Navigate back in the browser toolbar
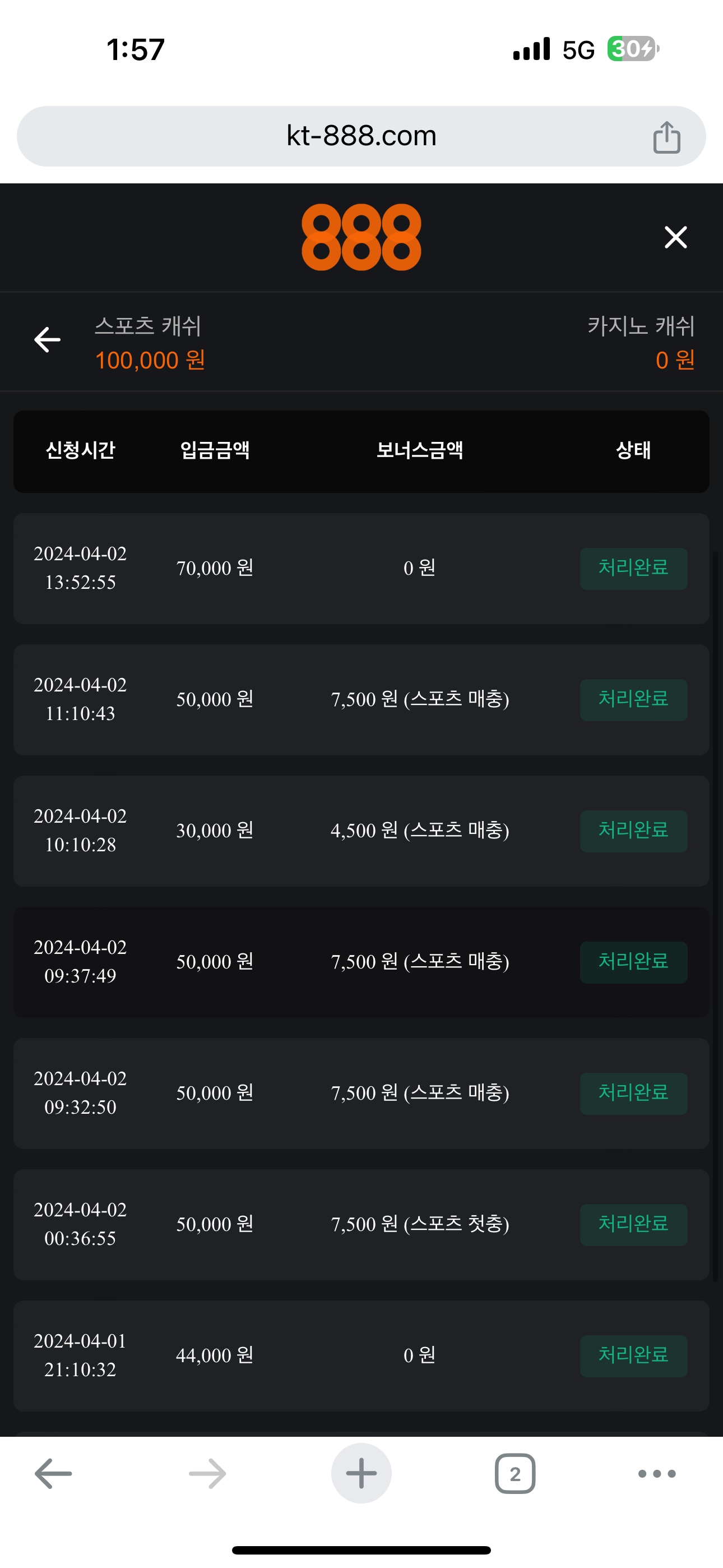723x1568 pixels. [x=54, y=1474]
